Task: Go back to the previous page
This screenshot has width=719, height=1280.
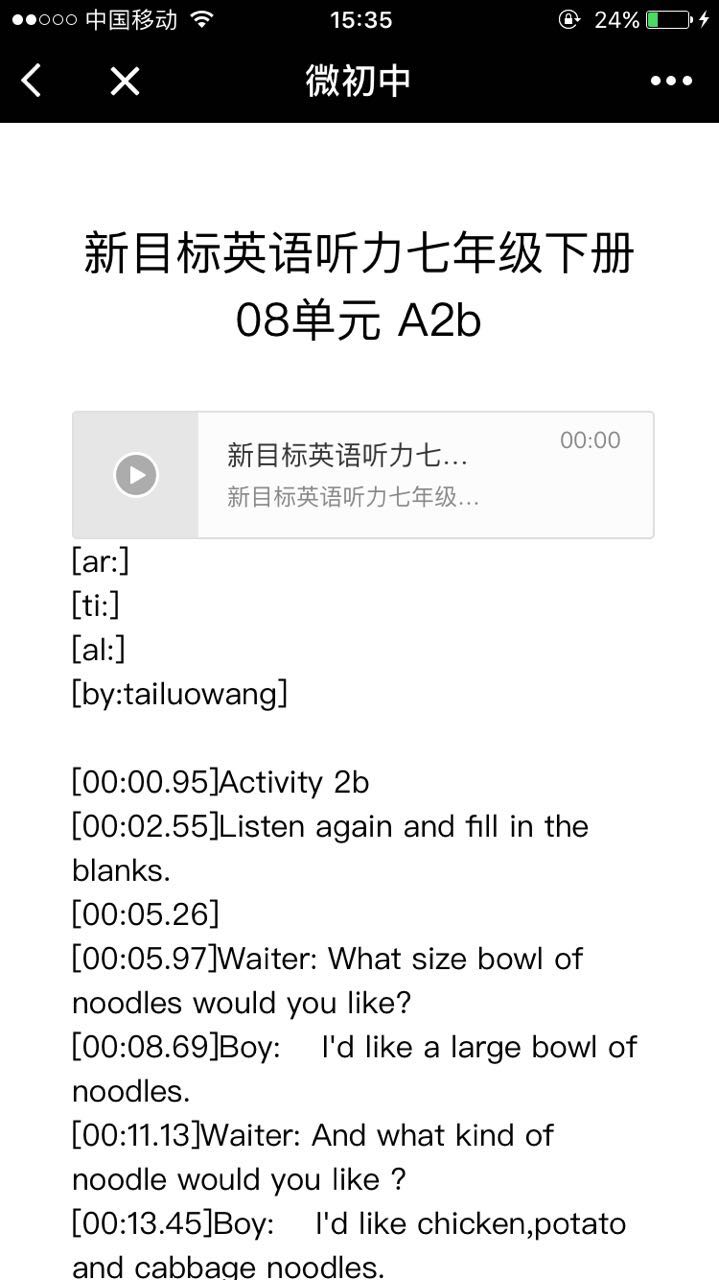Action: 32,81
